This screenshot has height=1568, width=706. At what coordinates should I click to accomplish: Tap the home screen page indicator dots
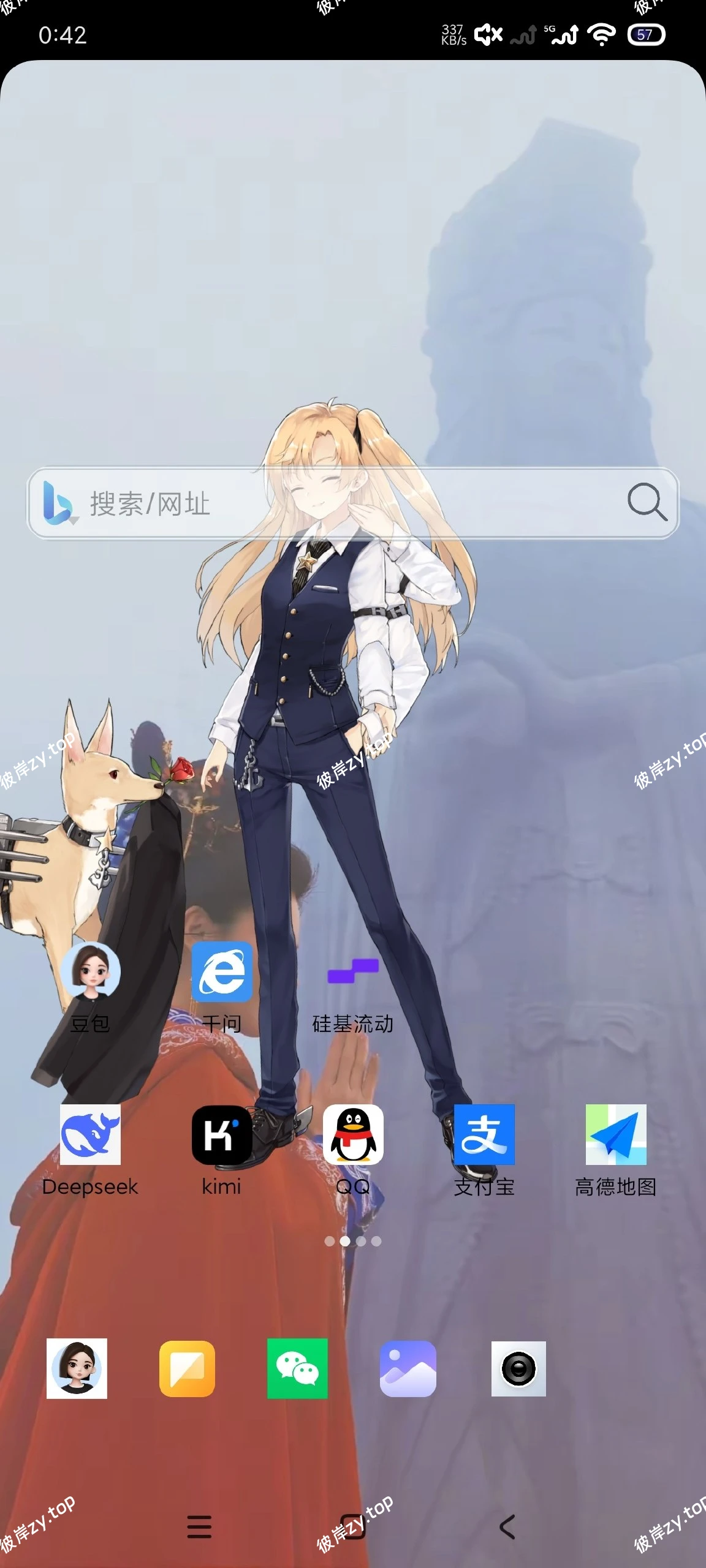click(x=353, y=1241)
